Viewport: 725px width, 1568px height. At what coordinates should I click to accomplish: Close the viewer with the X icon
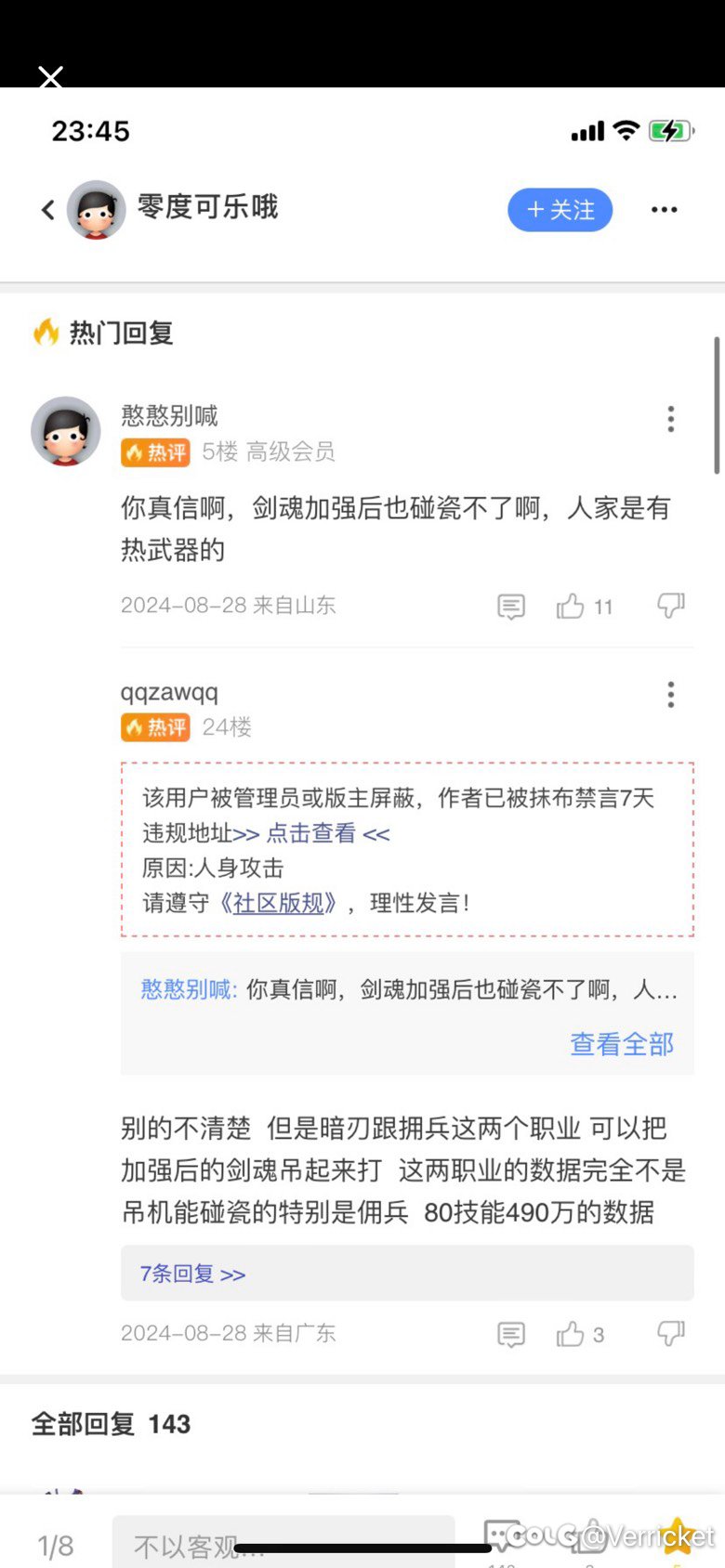[51, 76]
